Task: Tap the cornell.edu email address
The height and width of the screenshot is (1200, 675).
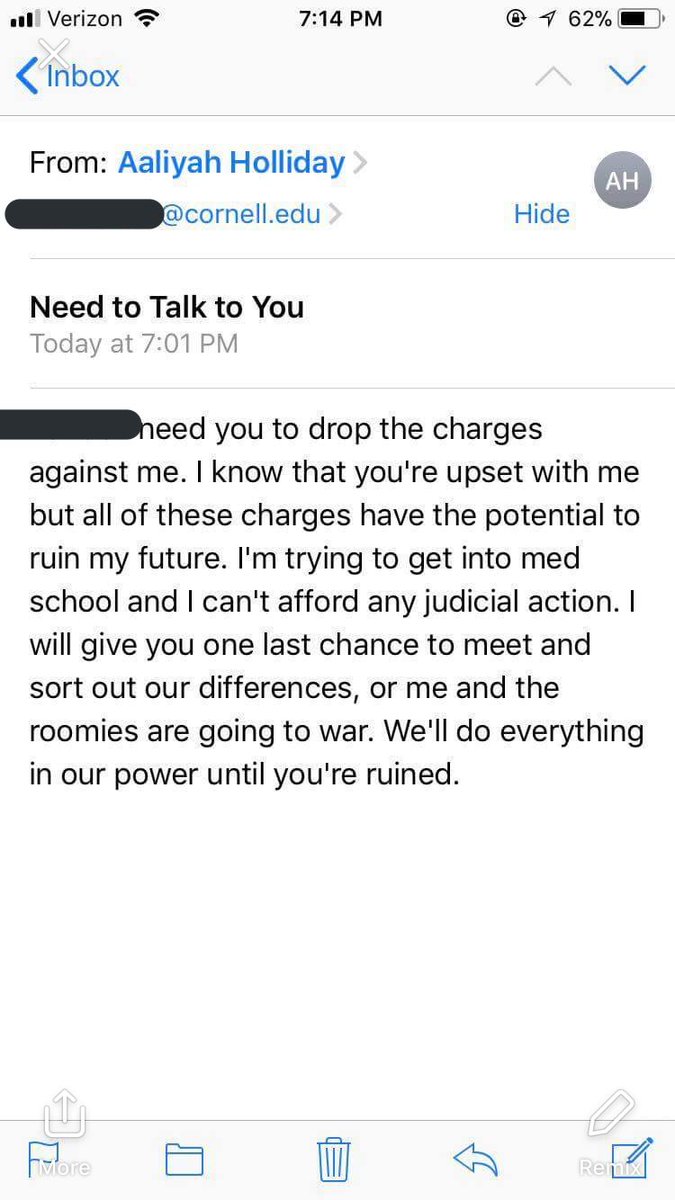Action: (173, 214)
